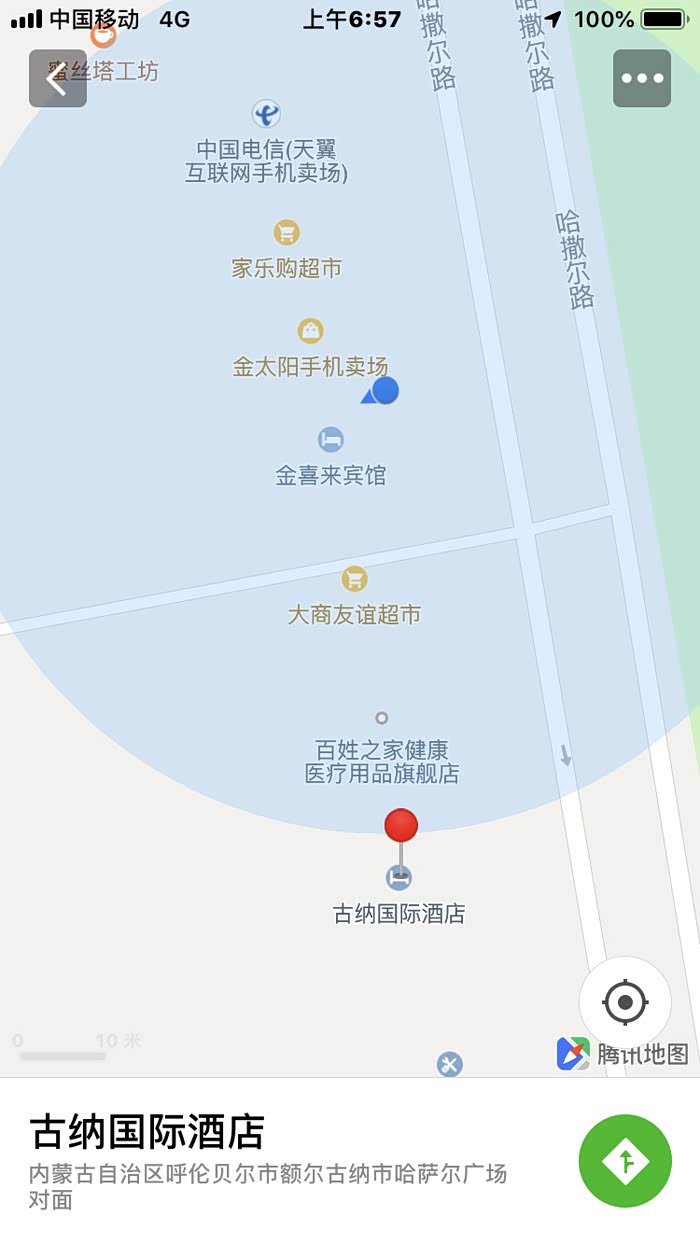Screen dimensions: 700x1245
Task: Go back using the top-left arrow
Action: point(57,78)
